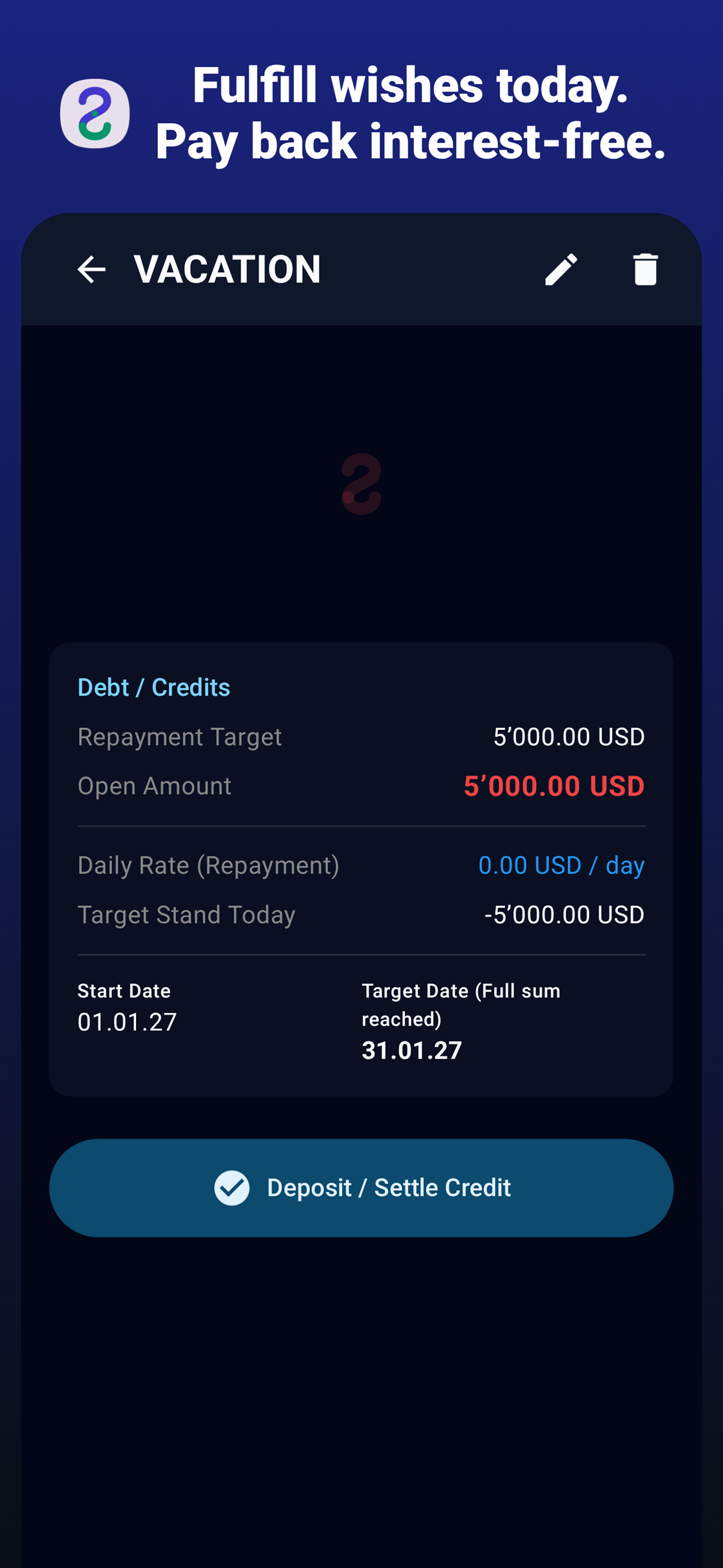Tap the back arrow to leave VACATION
Viewport: 723px width, 1568px height.
click(93, 269)
